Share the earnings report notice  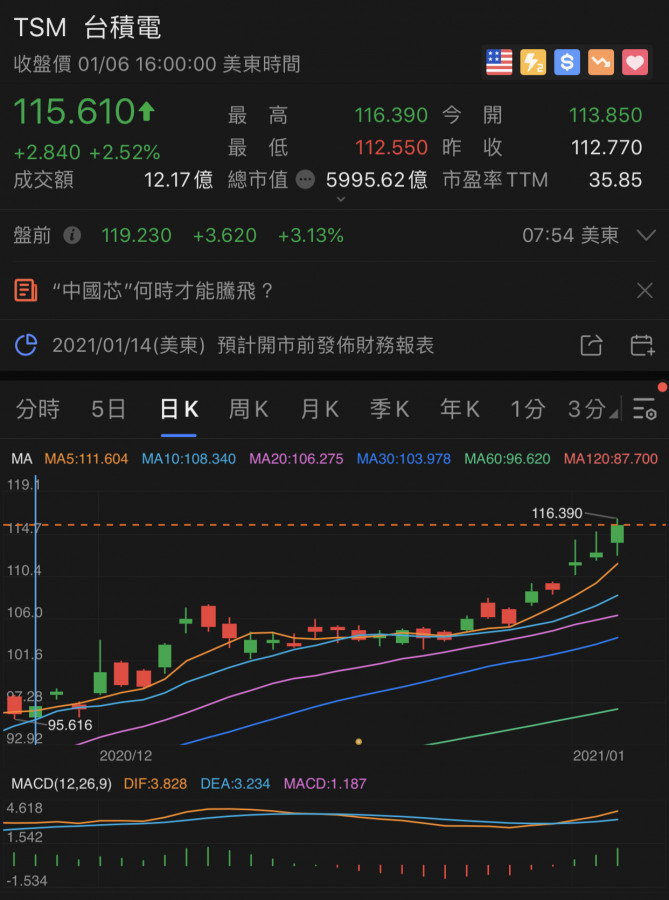pyautogui.click(x=591, y=346)
